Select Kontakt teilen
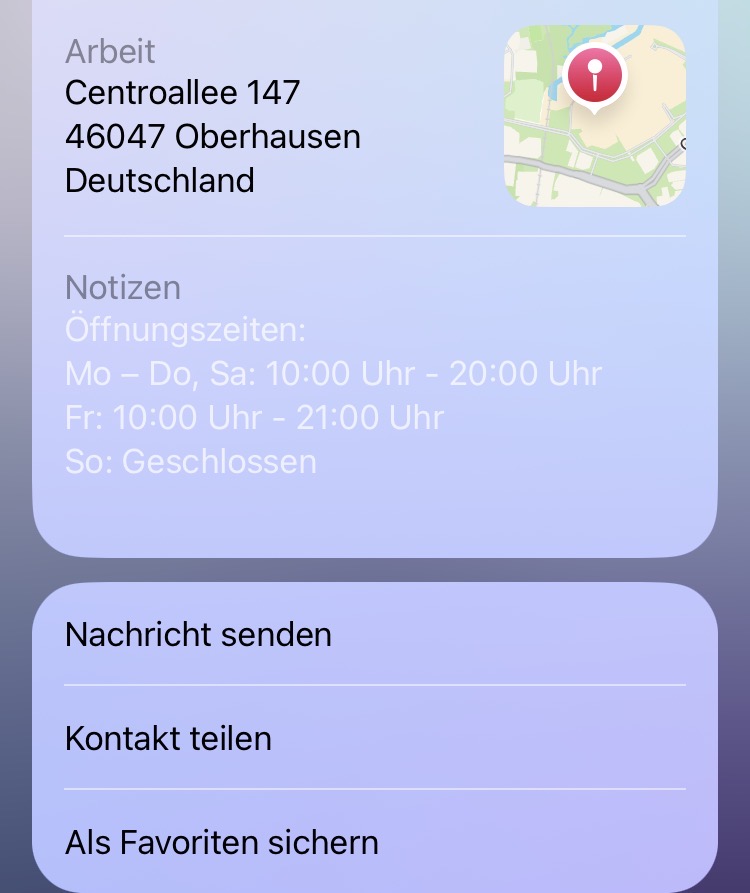Viewport: 750px width, 893px height. [x=168, y=739]
